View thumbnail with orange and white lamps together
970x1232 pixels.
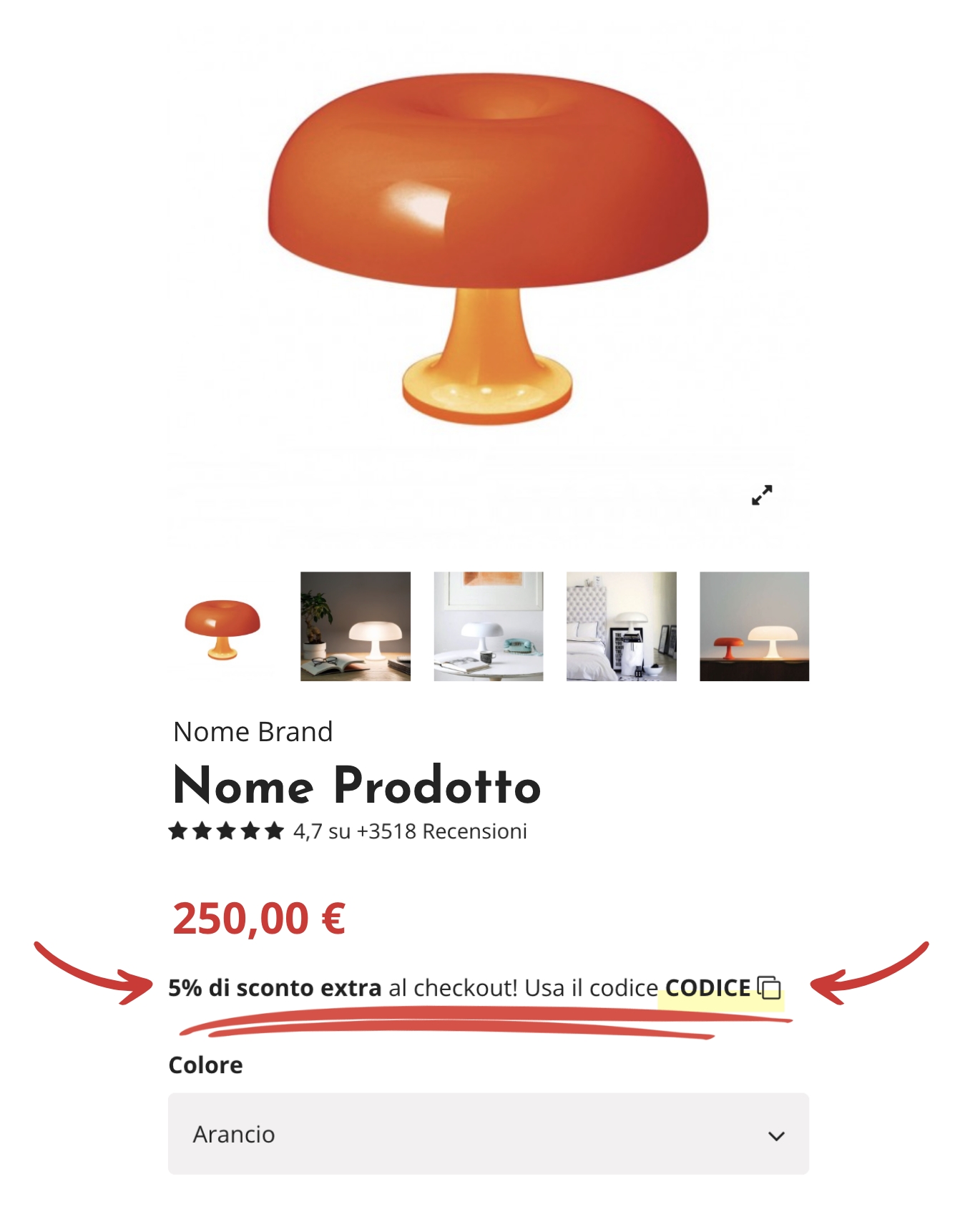click(754, 627)
